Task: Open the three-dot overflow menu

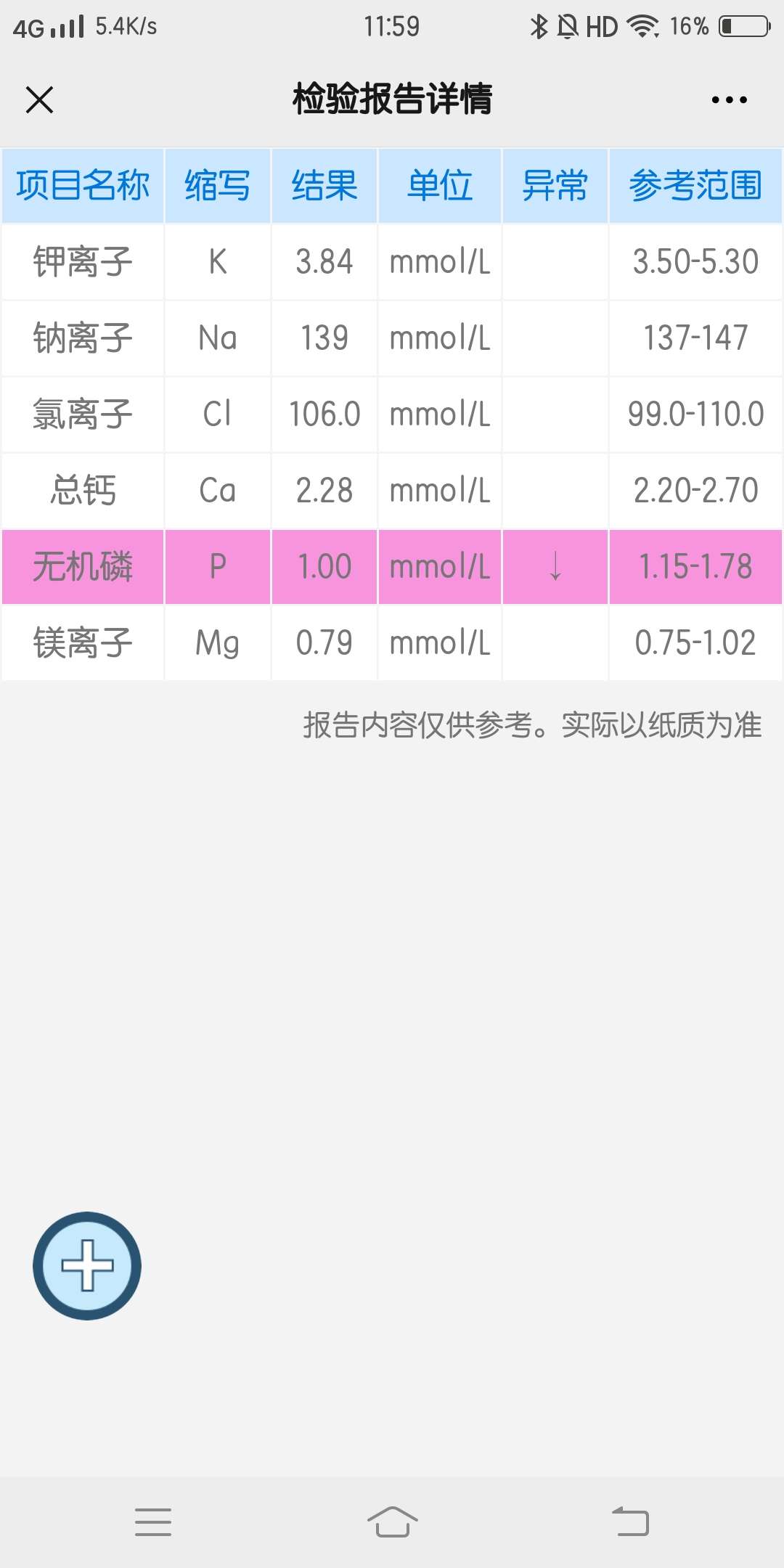Action: point(729,99)
